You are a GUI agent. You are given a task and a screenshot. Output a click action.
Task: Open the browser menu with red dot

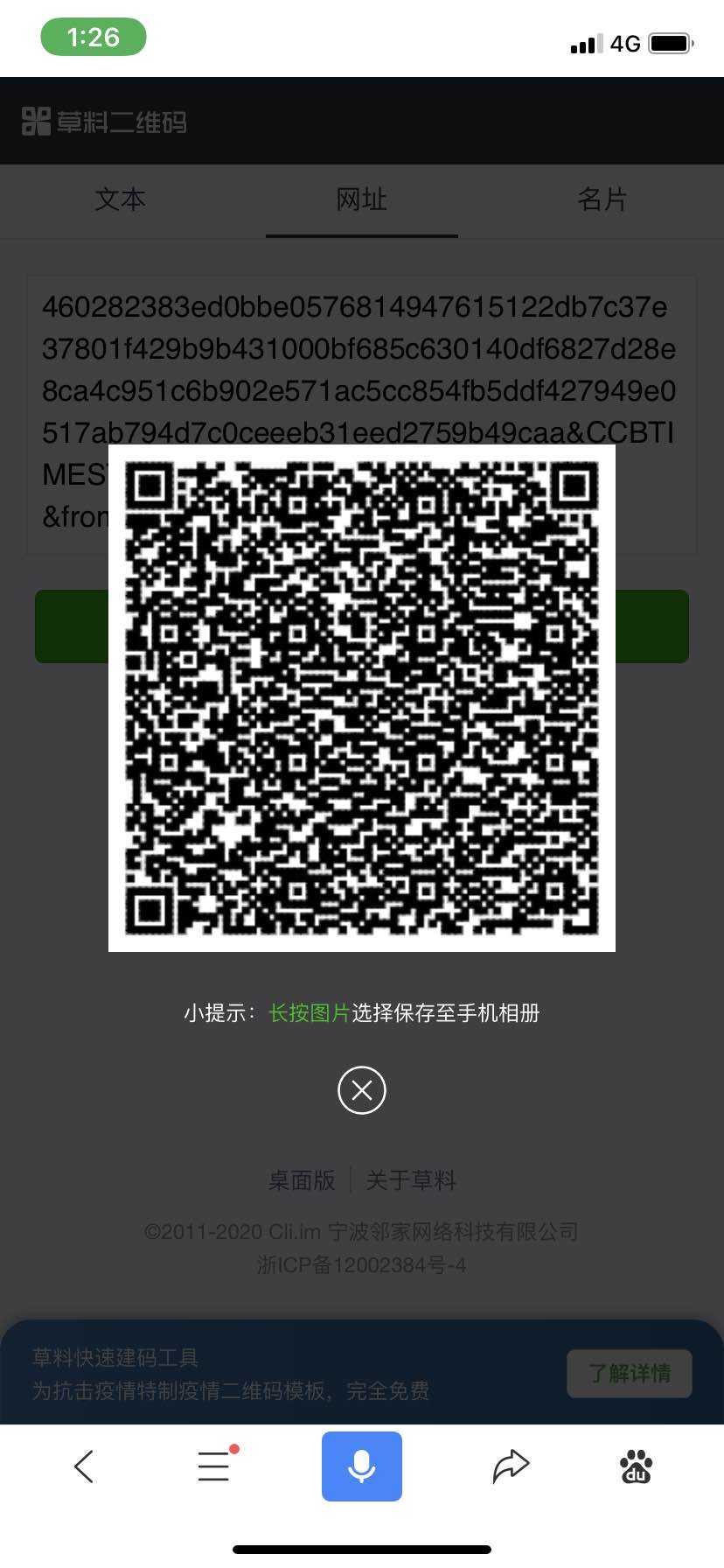point(214,1466)
